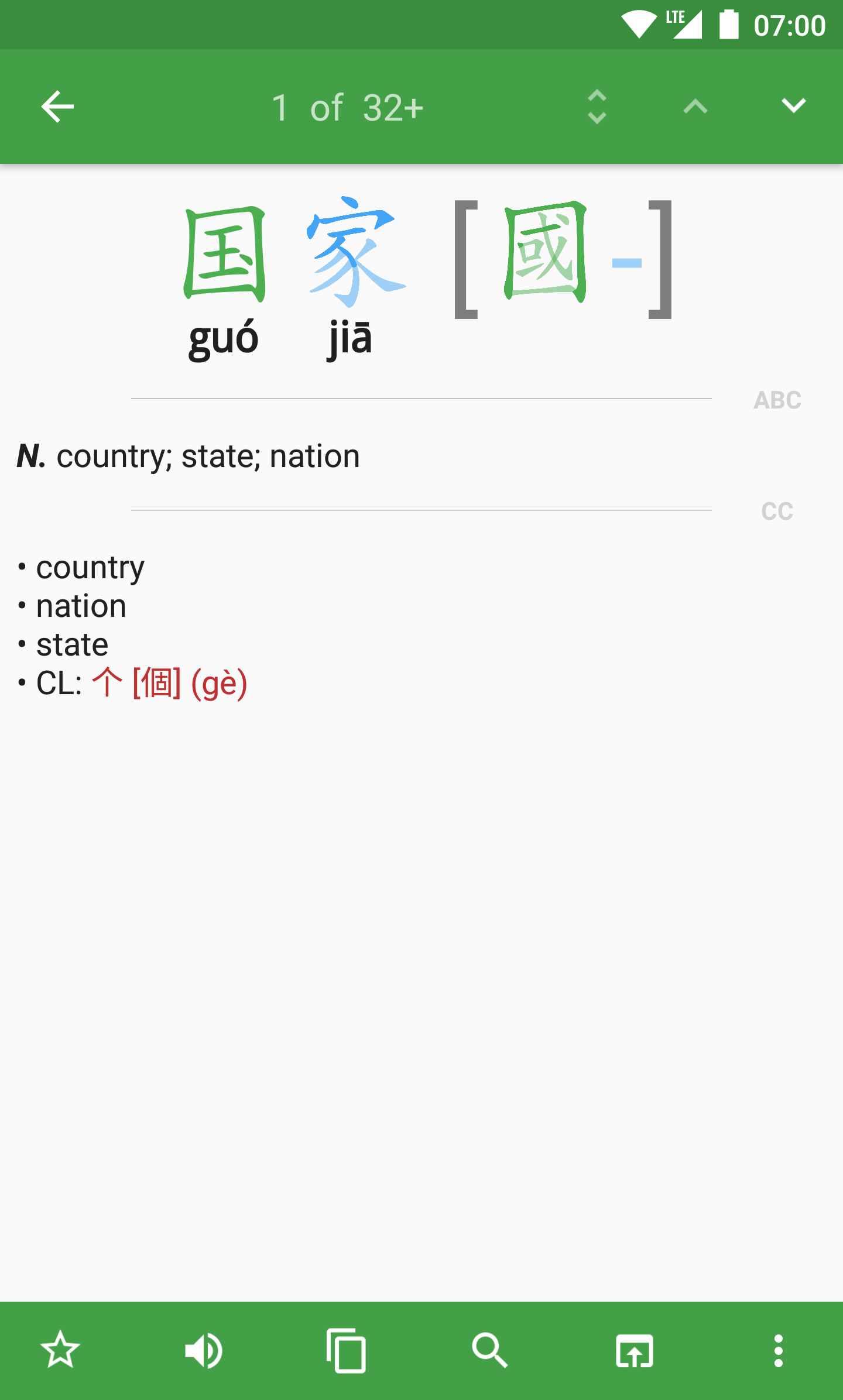This screenshot has height=1400, width=843.
Task: Open the entry in external app
Action: tap(634, 1351)
